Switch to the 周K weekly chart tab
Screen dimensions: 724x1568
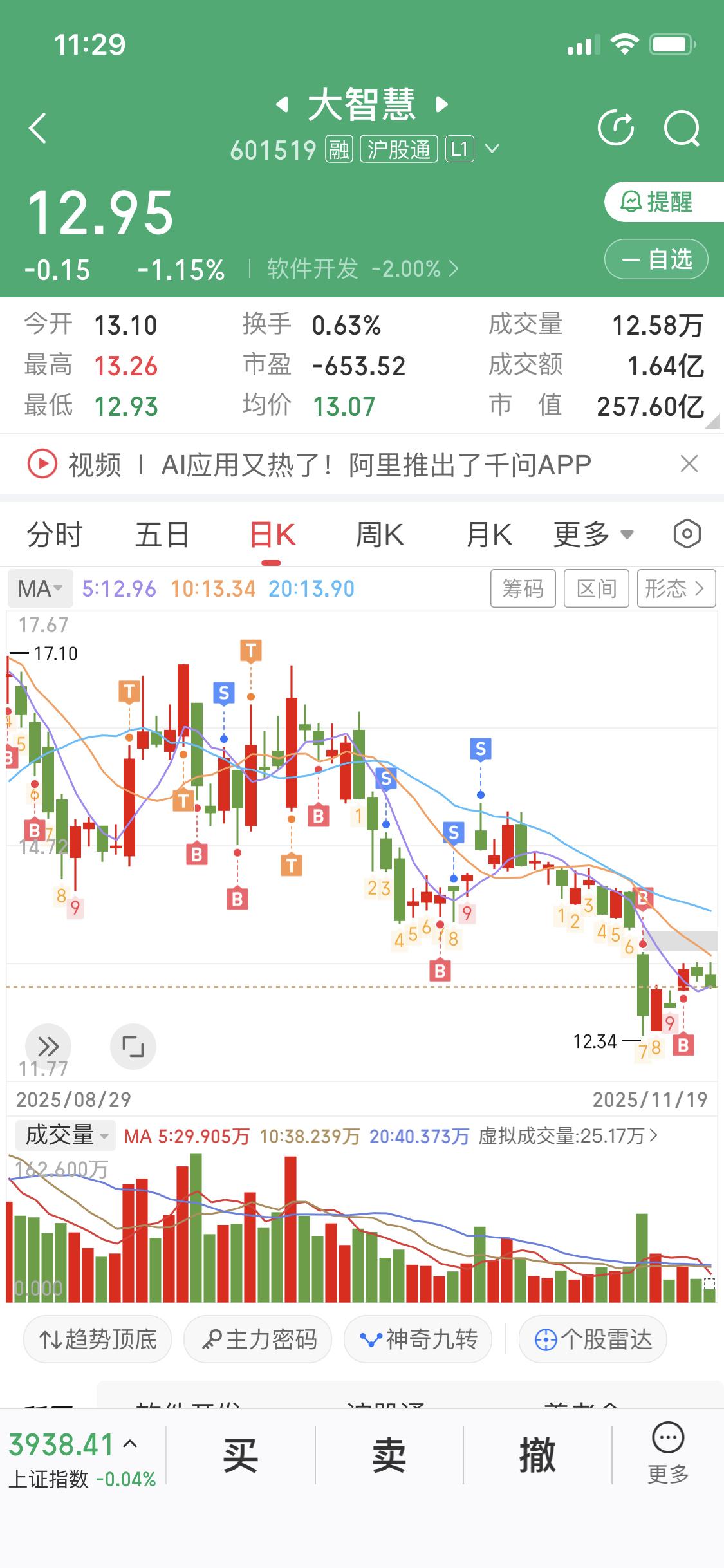coord(380,534)
